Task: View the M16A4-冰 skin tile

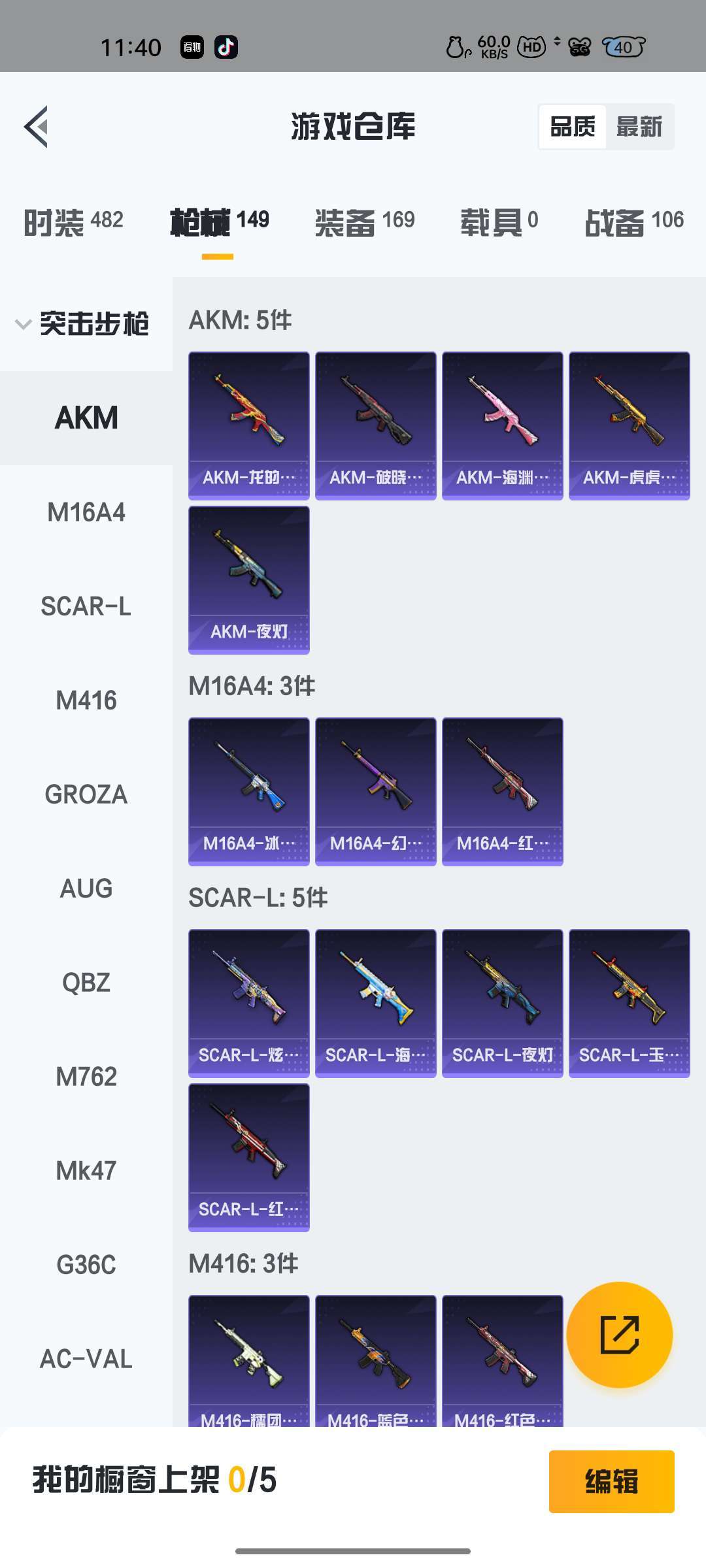Action: (x=249, y=792)
